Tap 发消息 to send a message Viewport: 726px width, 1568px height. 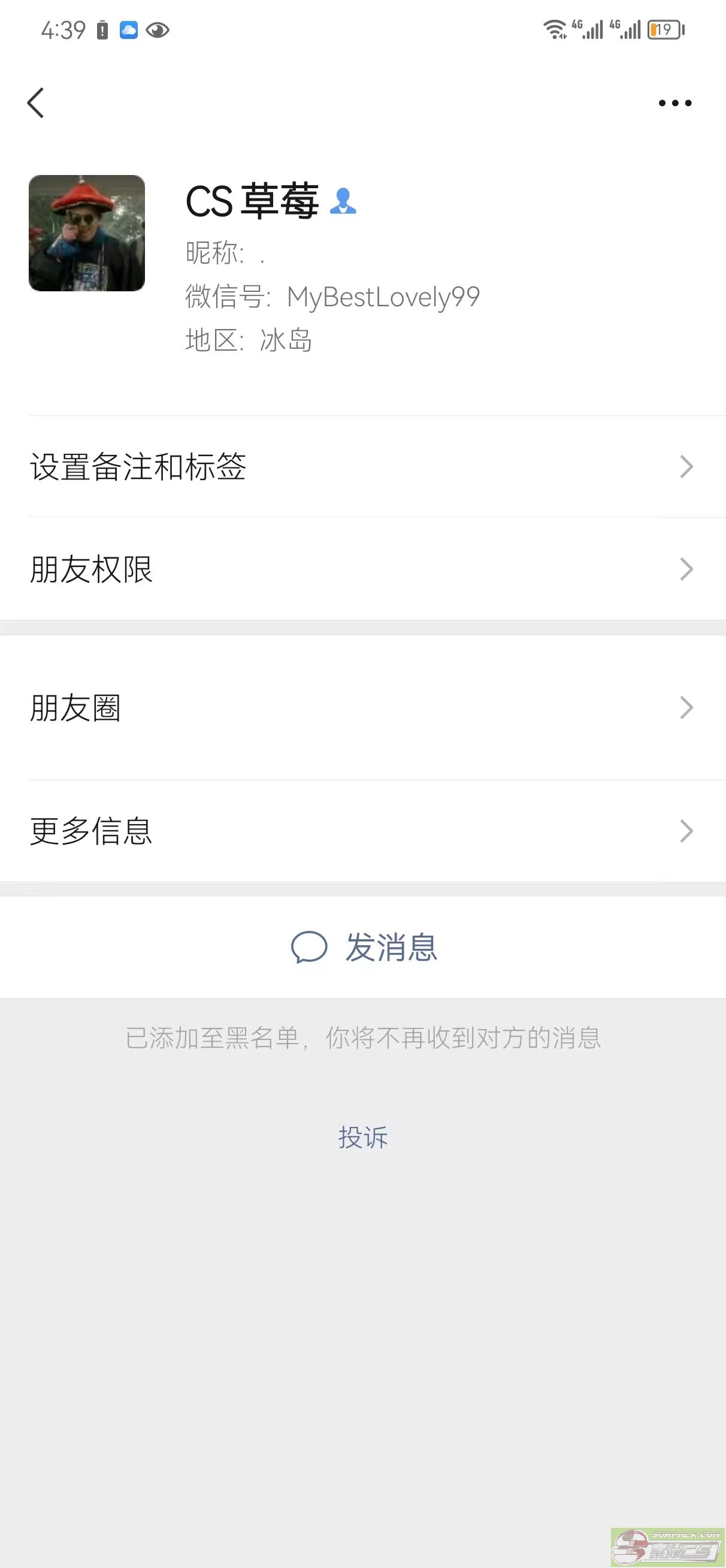pyautogui.click(x=364, y=947)
